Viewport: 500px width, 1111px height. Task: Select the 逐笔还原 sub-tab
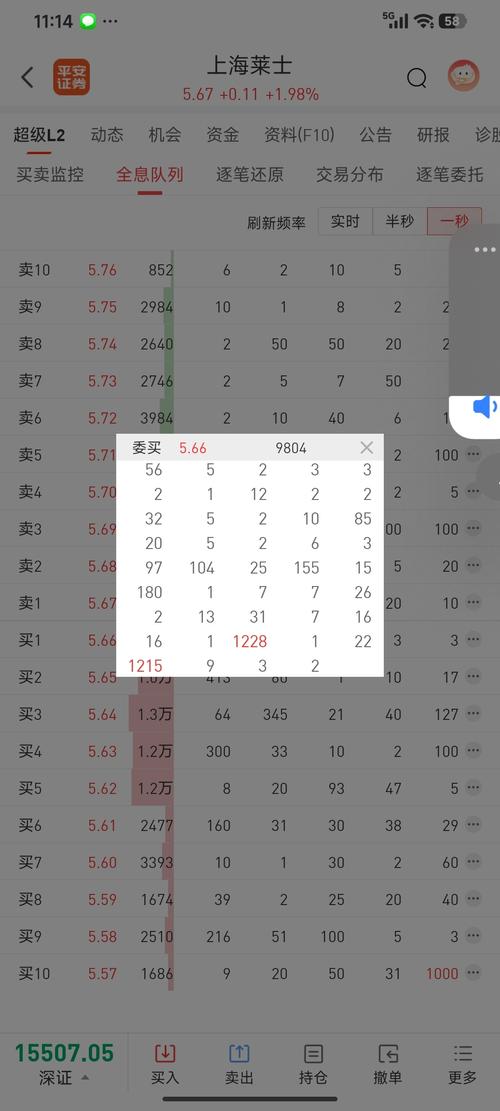pos(249,174)
